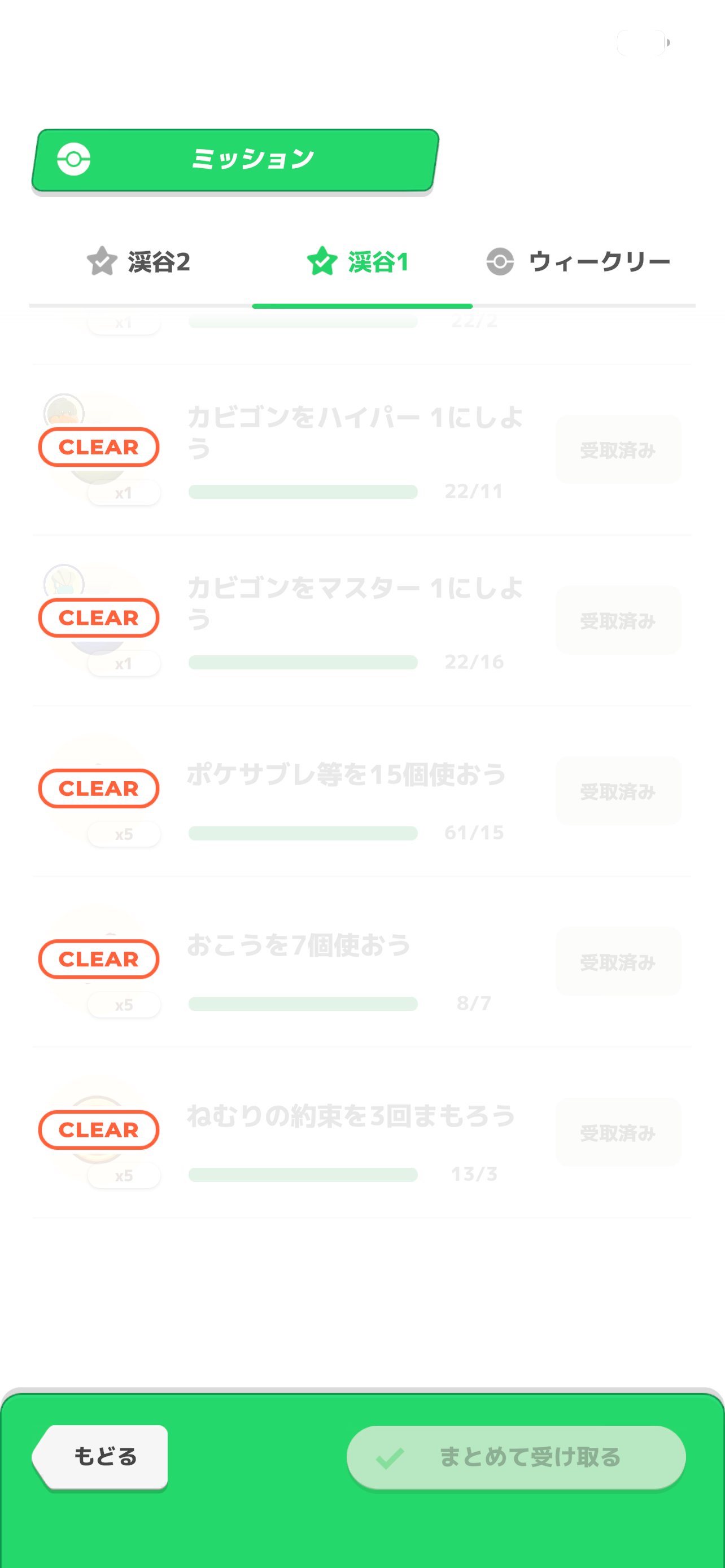Tap まとめて受け取る to claim all rewards
This screenshot has width=725, height=1568.
[x=516, y=1457]
